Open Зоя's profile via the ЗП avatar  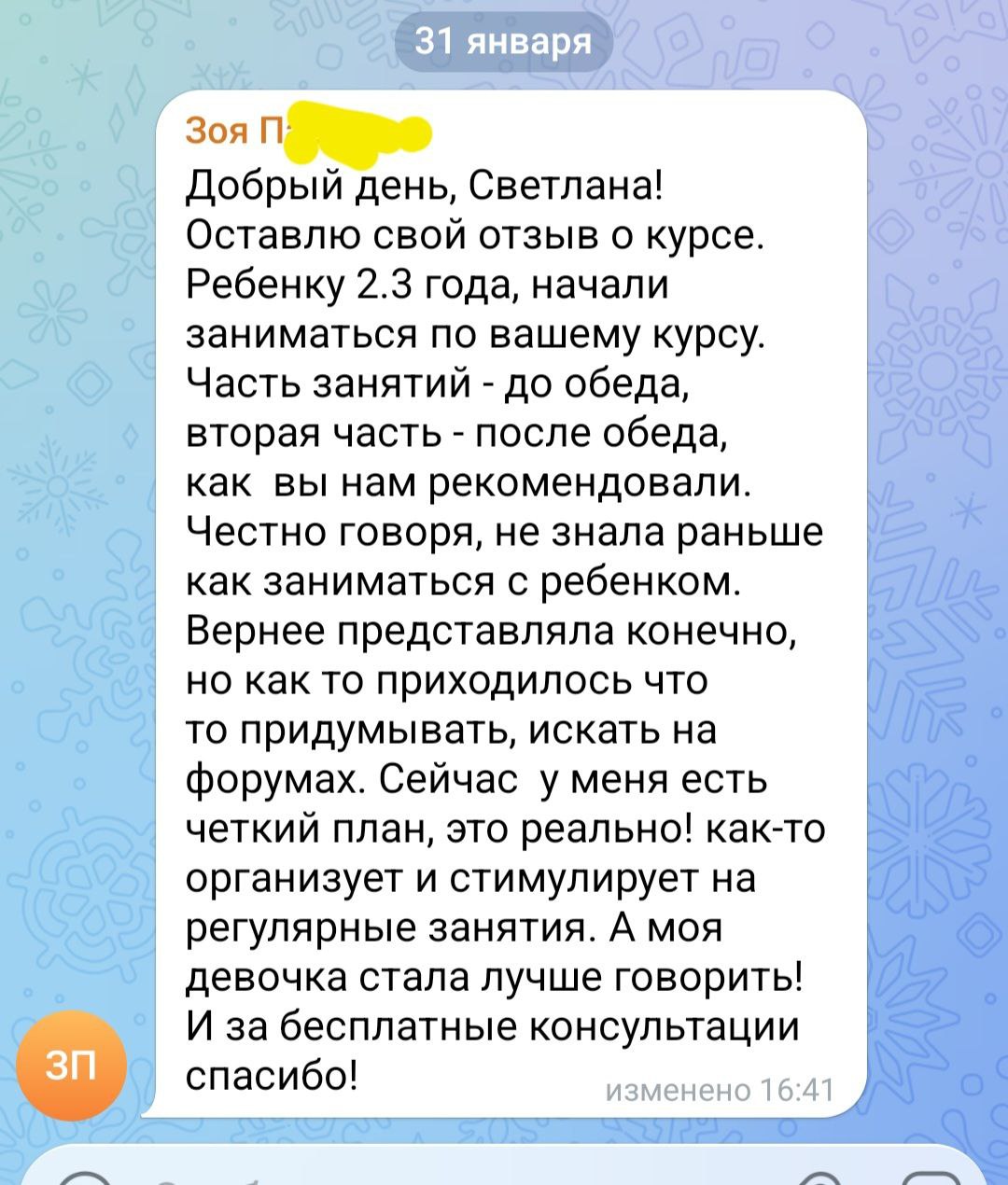pos(72,1064)
